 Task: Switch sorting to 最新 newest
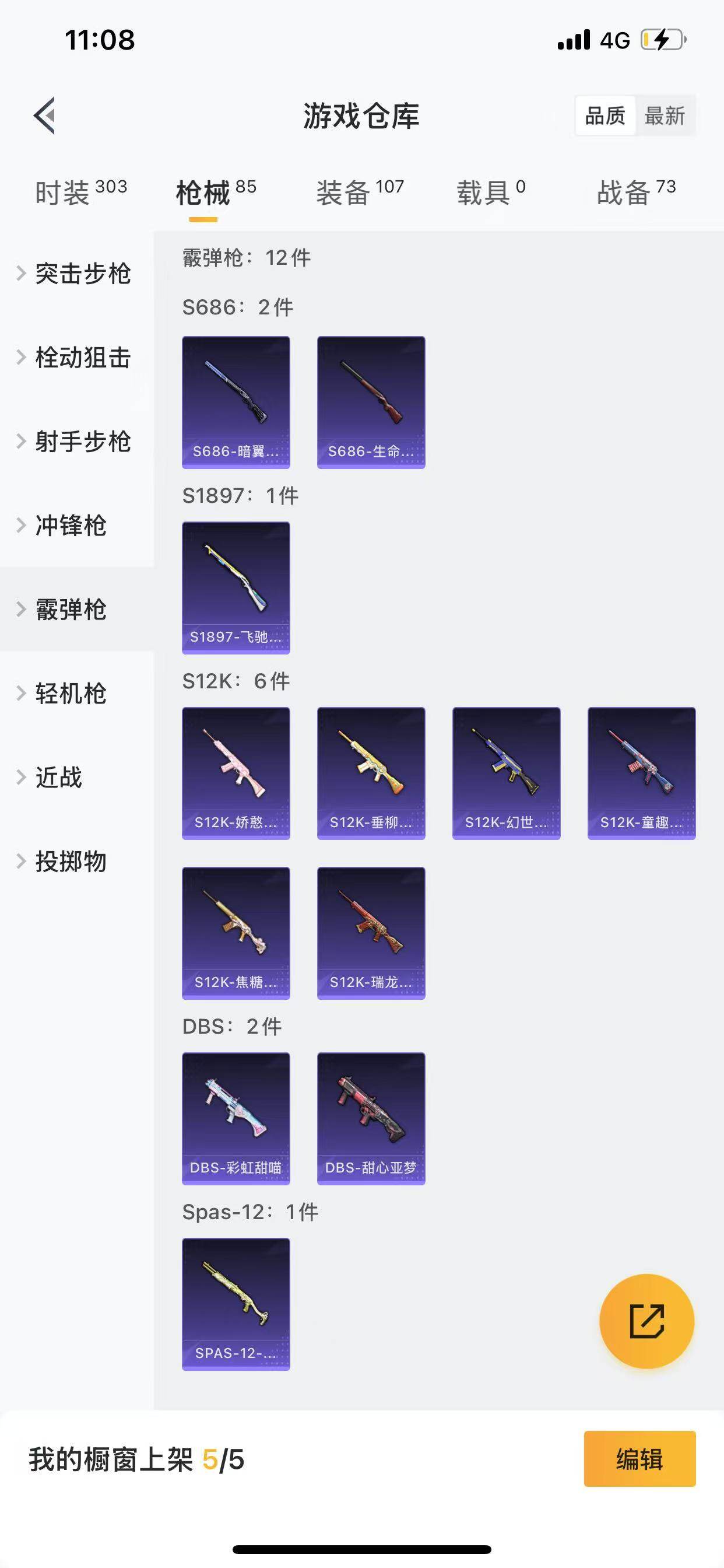(x=665, y=116)
